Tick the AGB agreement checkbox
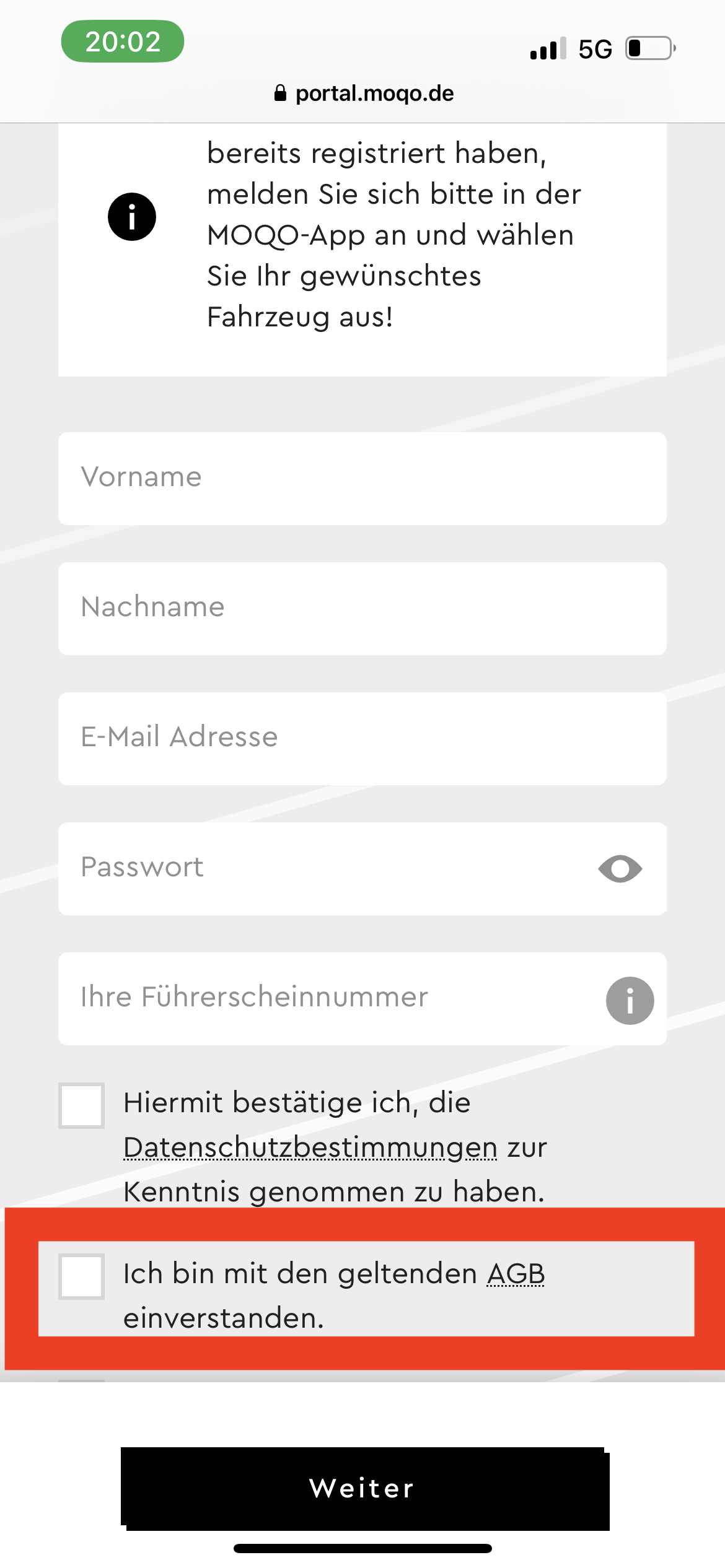 (x=82, y=1276)
